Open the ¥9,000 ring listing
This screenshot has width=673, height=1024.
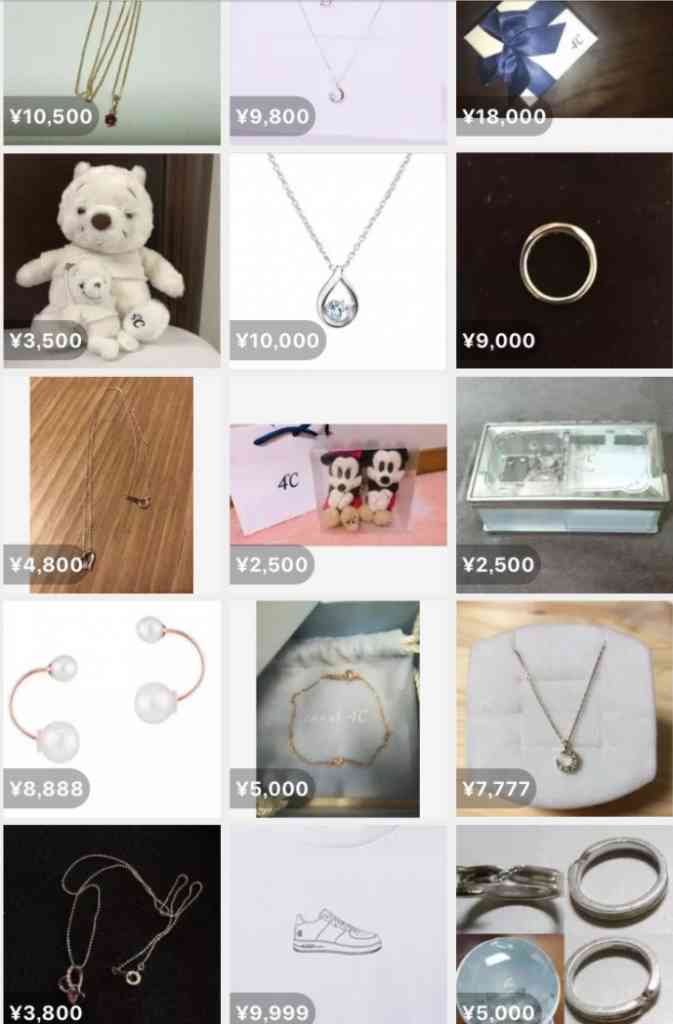pos(563,260)
